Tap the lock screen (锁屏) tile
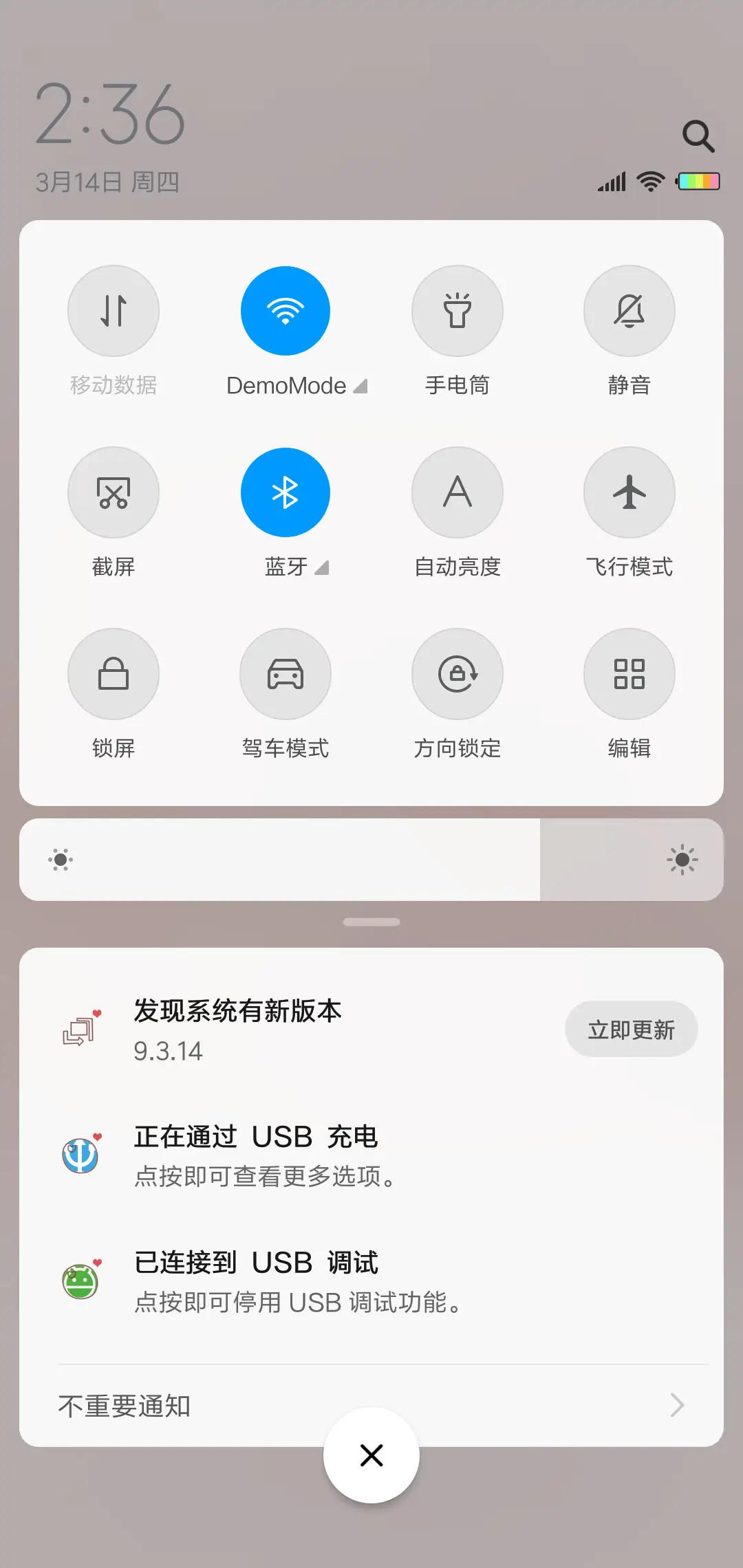This screenshot has height=1568, width=743. point(114,674)
